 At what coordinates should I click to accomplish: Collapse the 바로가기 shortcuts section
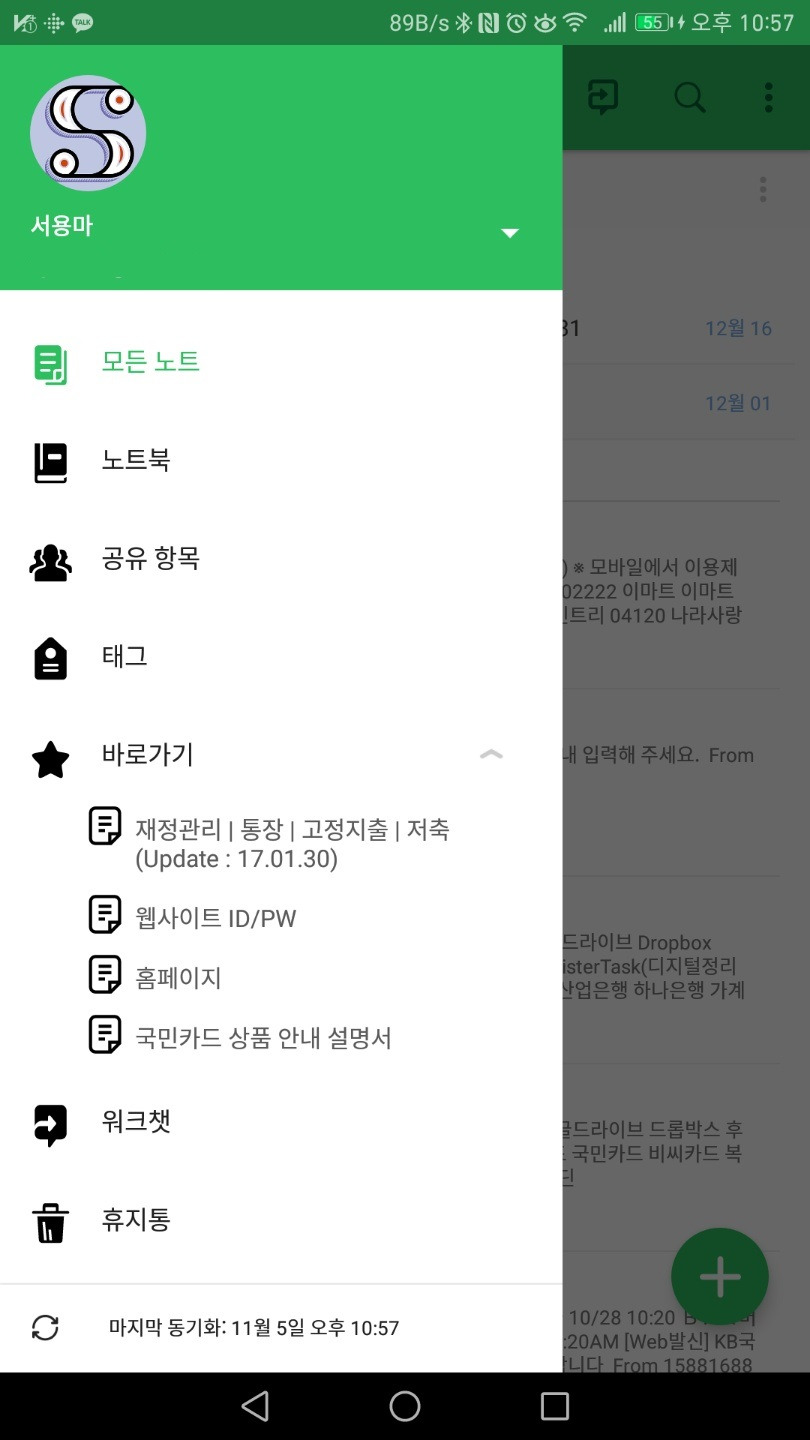(491, 755)
